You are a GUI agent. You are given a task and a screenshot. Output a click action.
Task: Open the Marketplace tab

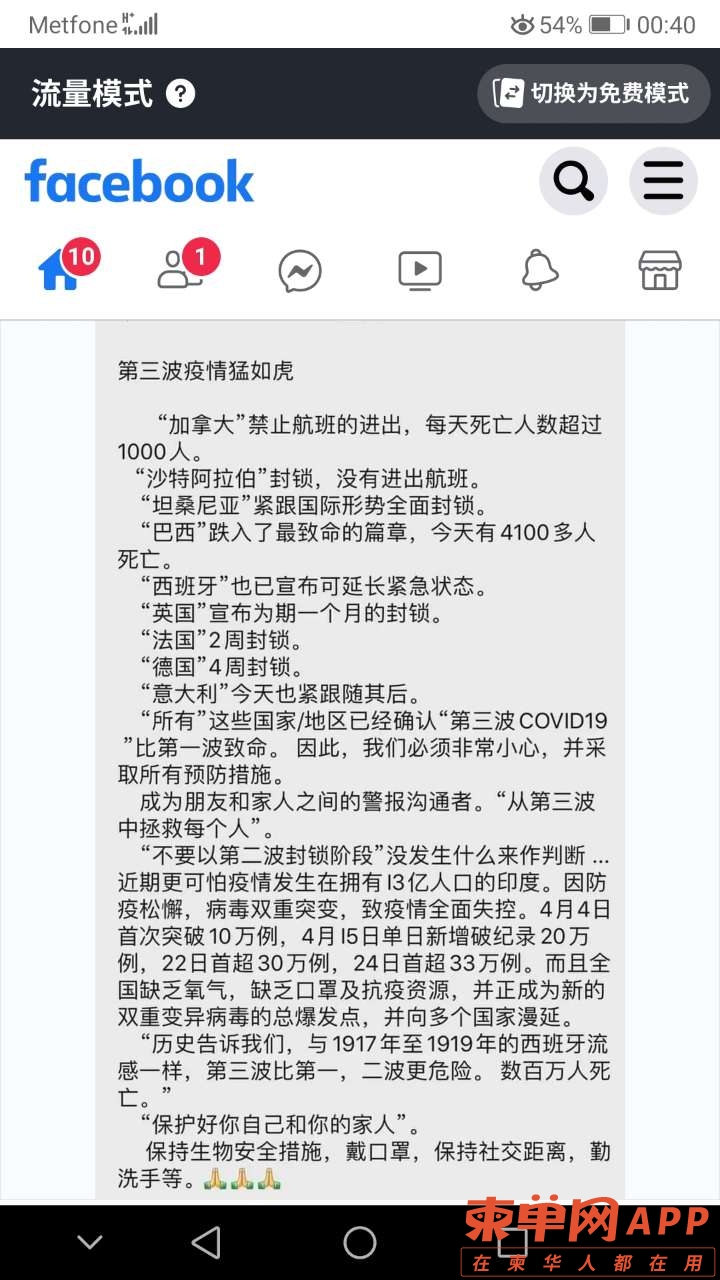click(x=660, y=270)
